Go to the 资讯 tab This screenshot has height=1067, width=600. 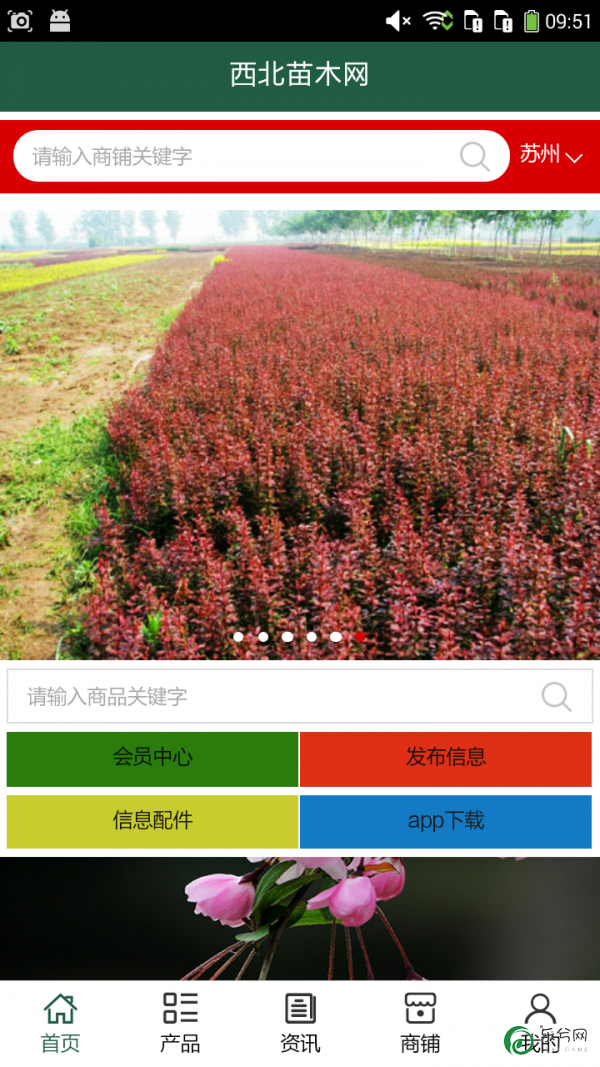(x=300, y=1023)
